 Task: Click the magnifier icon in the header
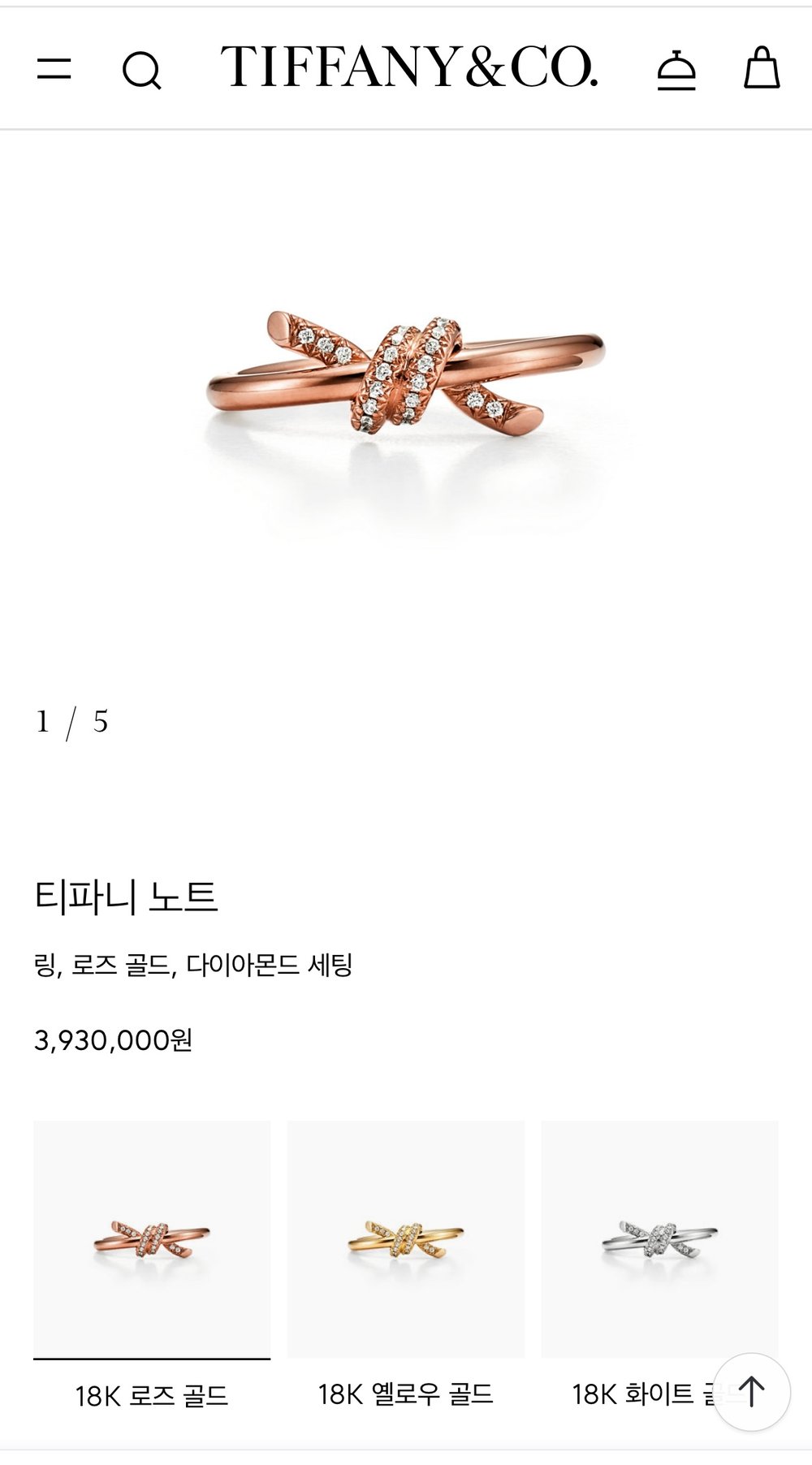pos(144,68)
